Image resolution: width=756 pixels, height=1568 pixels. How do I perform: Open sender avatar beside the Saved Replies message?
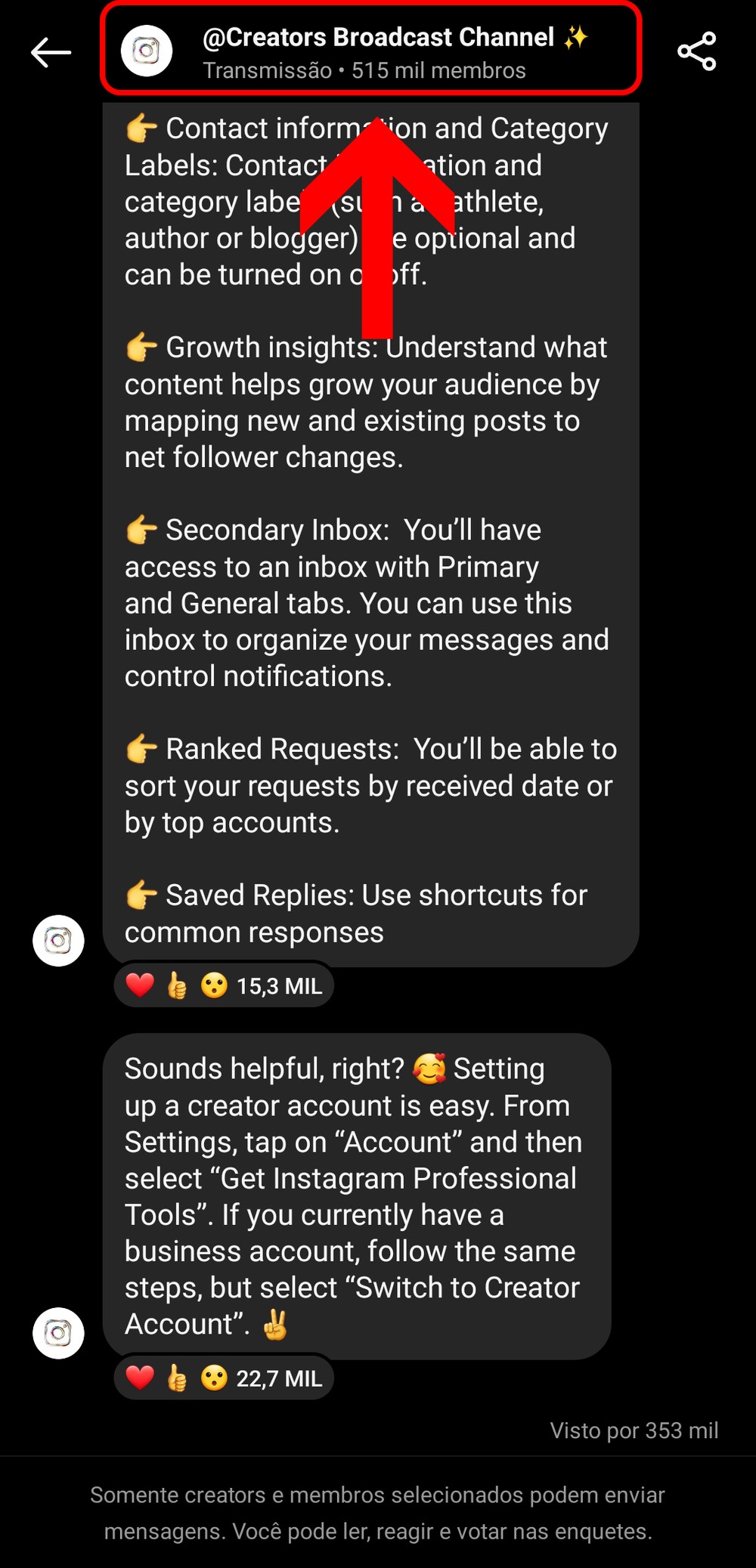click(58, 940)
